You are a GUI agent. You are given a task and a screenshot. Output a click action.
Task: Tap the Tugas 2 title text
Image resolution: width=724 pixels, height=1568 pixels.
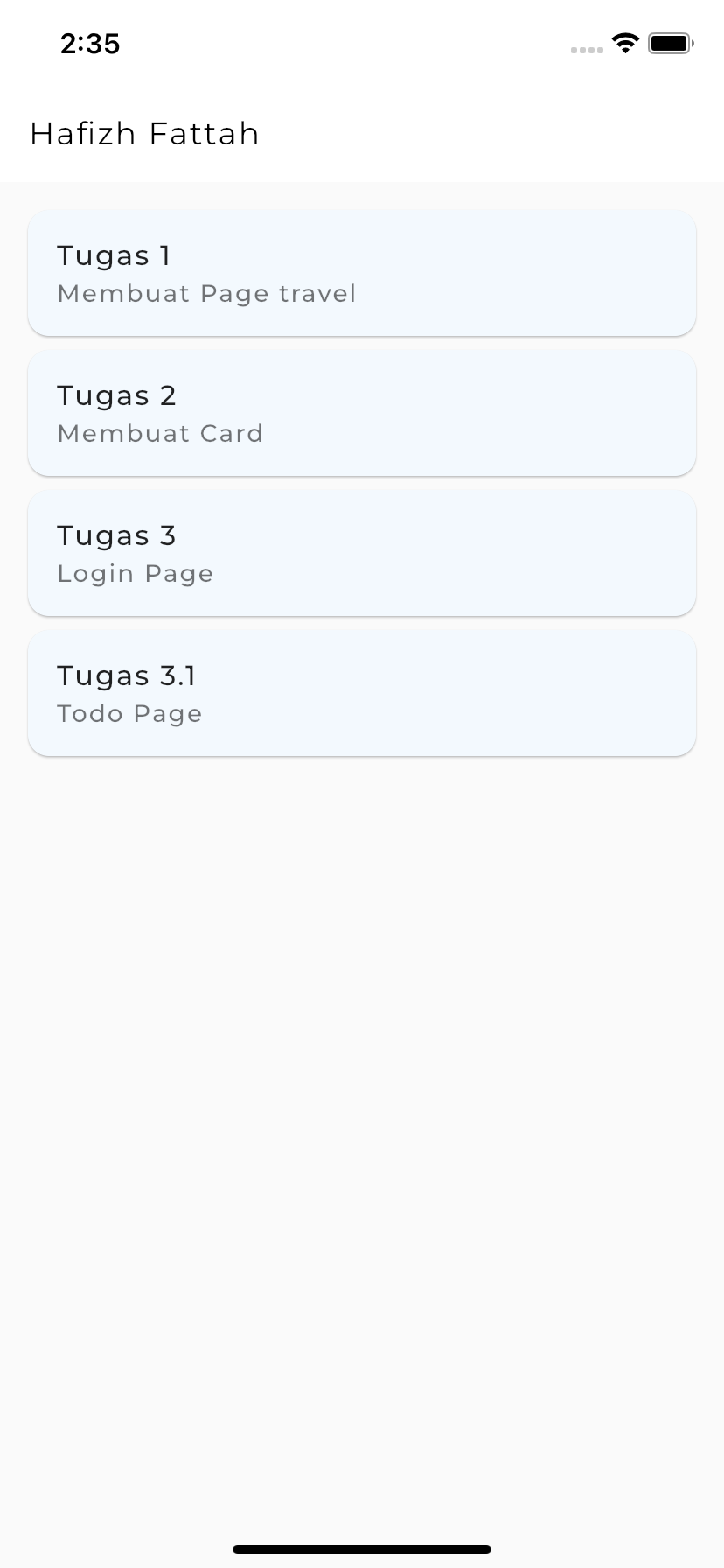tap(115, 395)
